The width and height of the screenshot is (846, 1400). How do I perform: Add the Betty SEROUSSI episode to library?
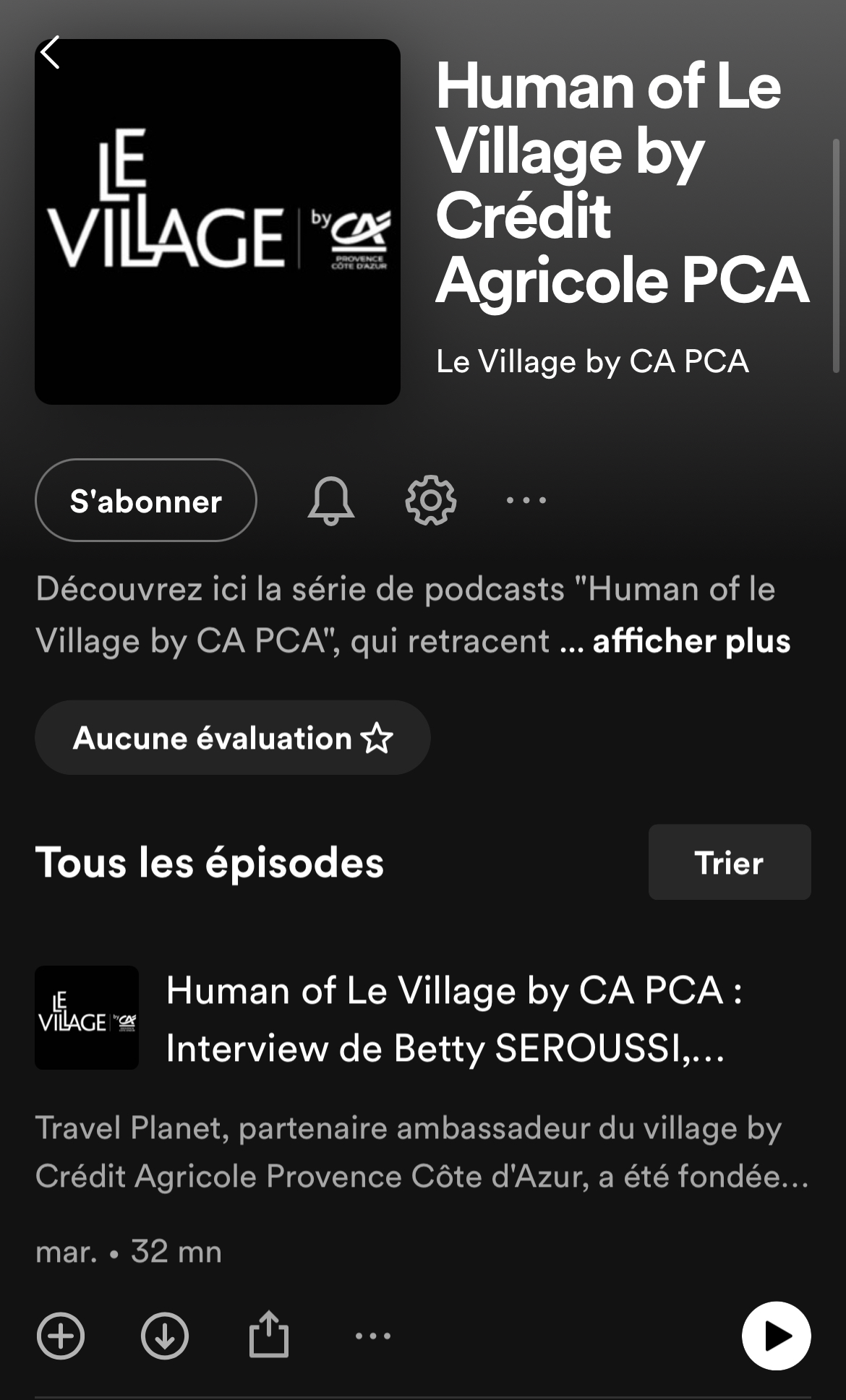(61, 1336)
